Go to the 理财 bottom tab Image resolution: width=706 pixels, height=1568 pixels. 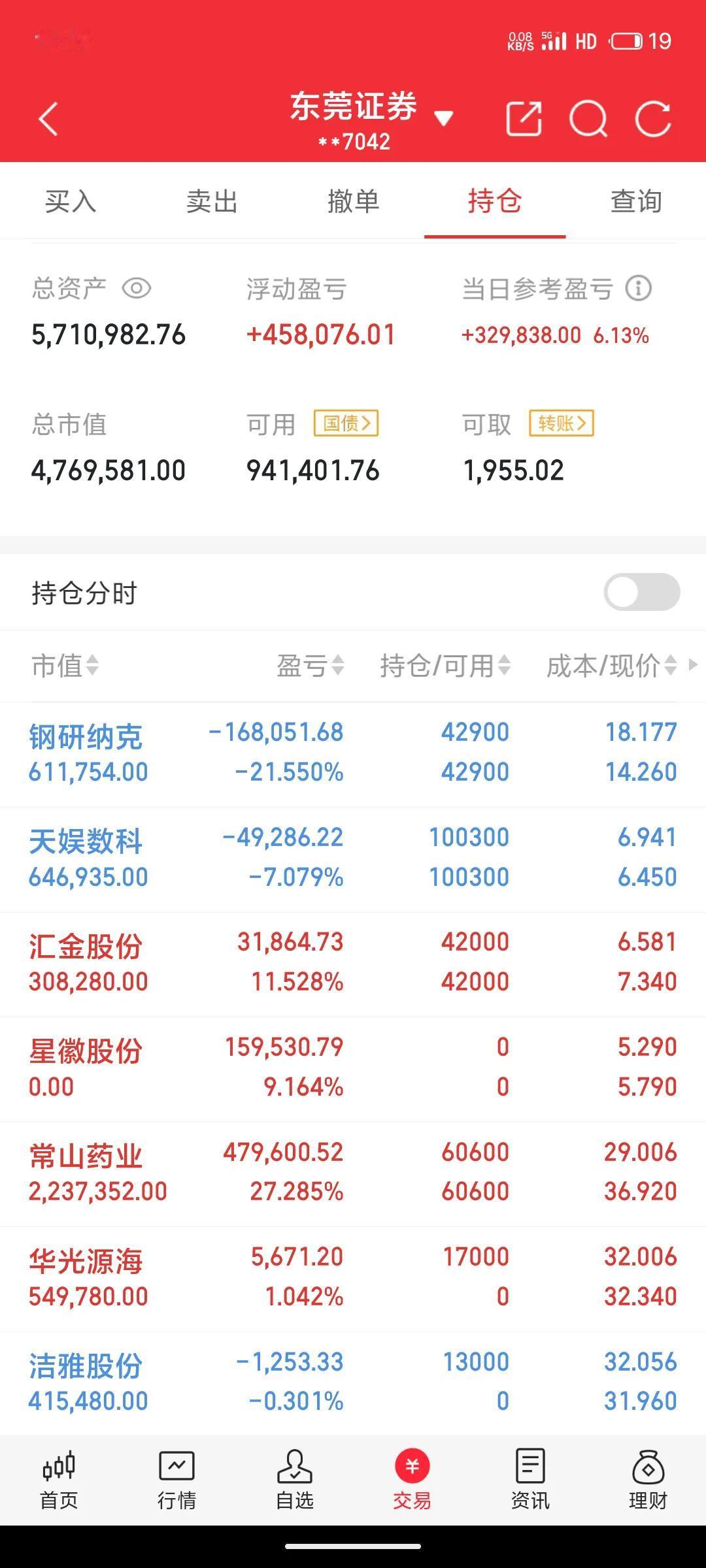pos(648,1481)
